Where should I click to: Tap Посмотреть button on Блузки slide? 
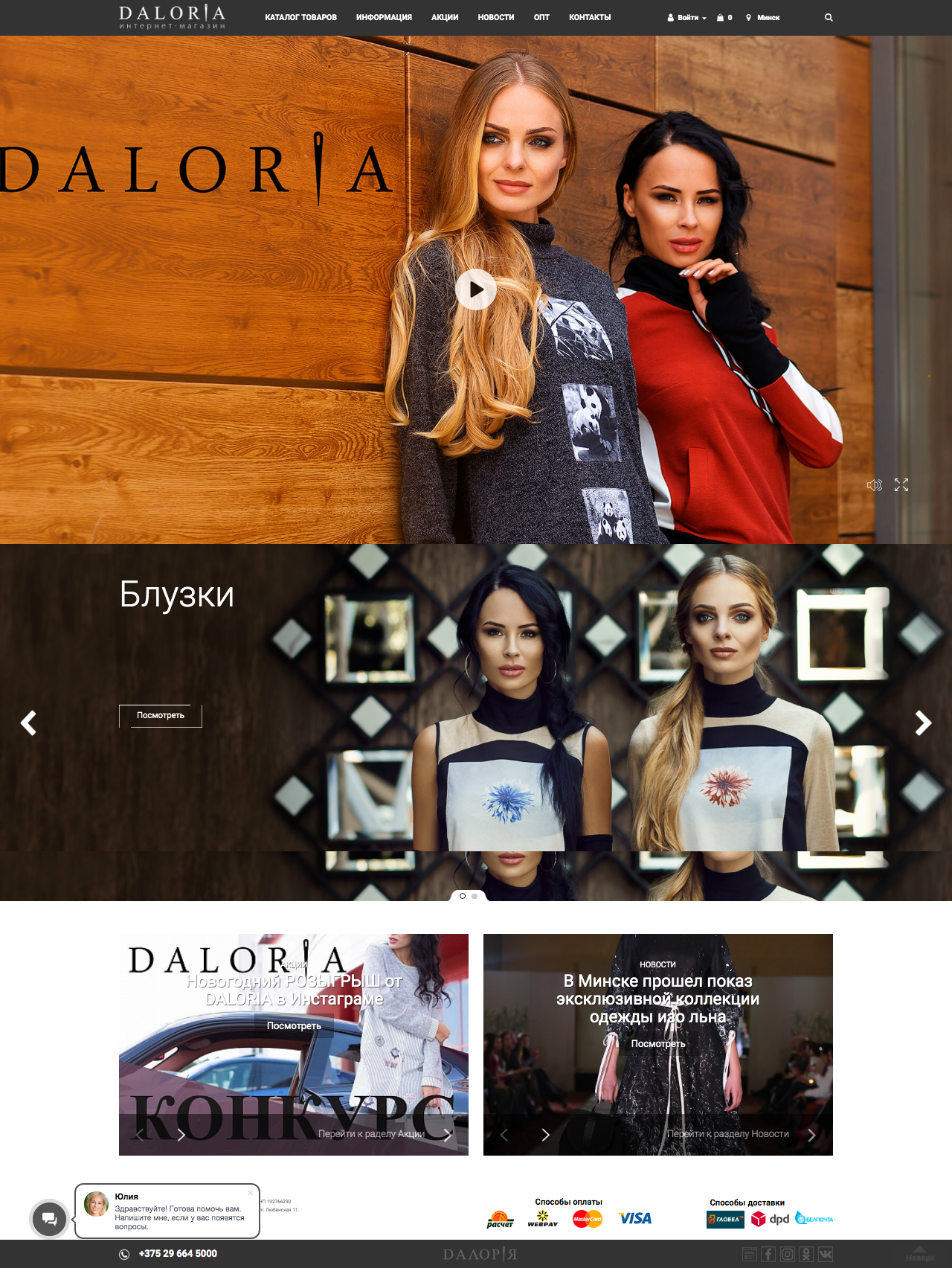point(161,715)
